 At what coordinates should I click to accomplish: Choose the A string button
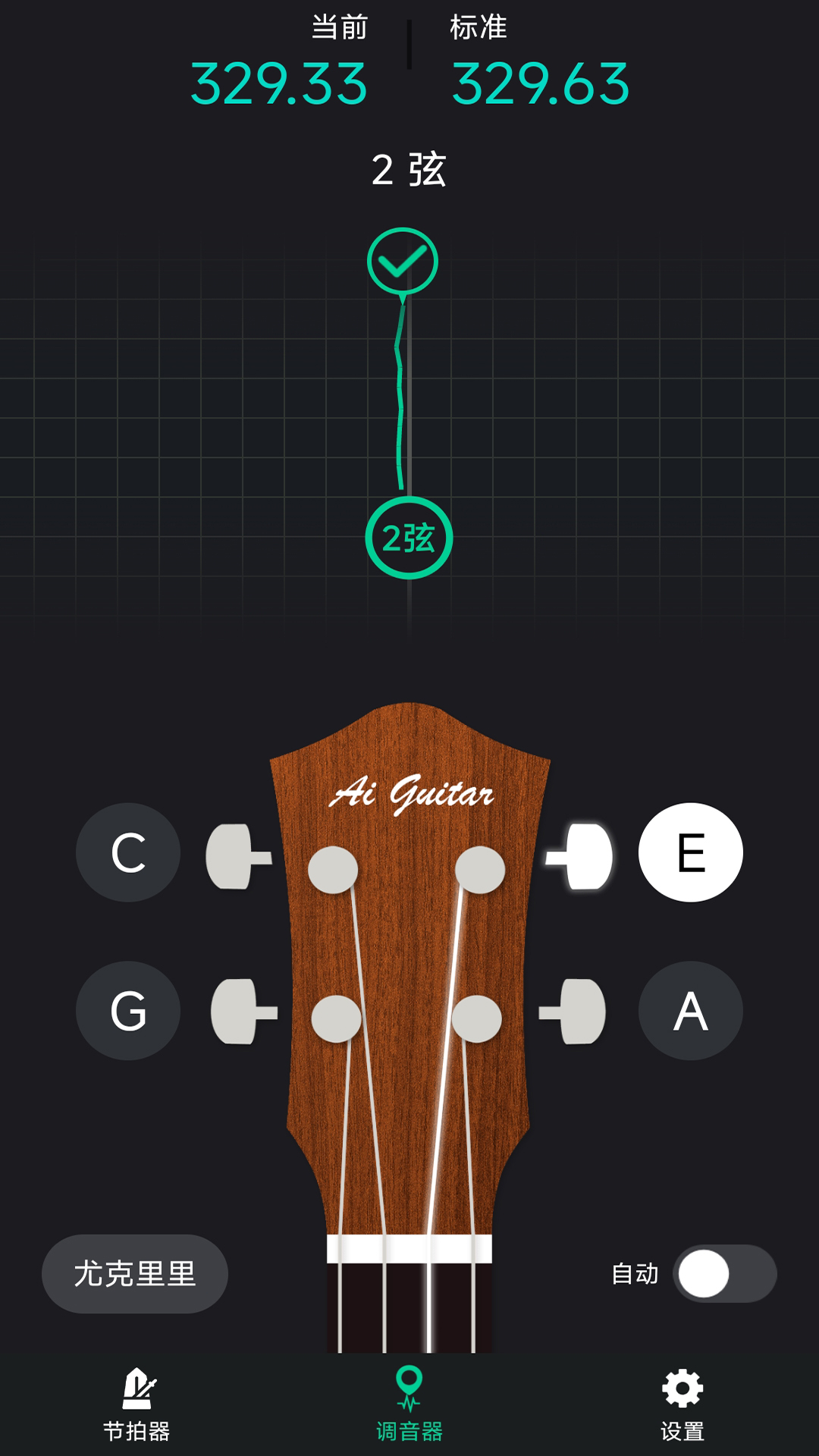coord(690,1011)
